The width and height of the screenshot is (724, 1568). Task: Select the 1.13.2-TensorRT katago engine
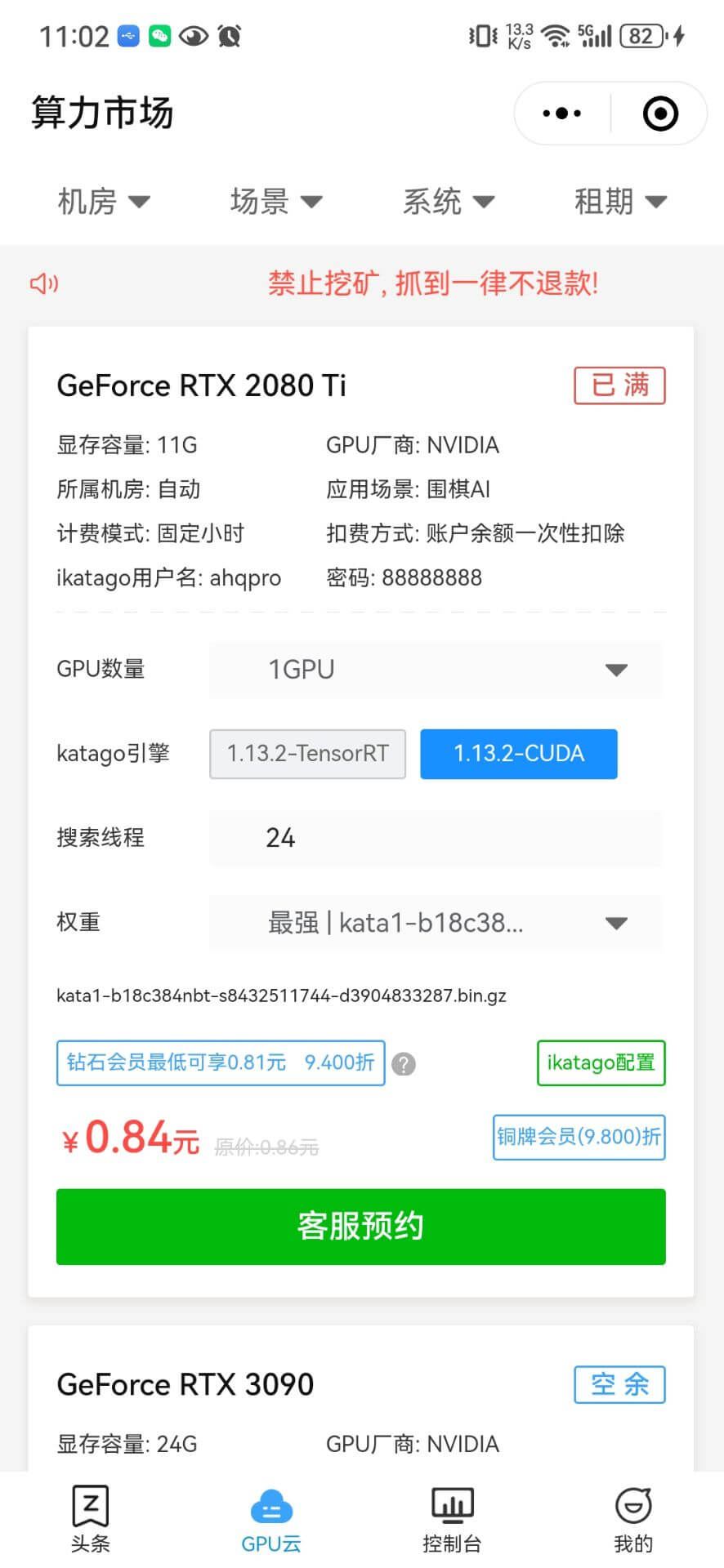coord(308,754)
